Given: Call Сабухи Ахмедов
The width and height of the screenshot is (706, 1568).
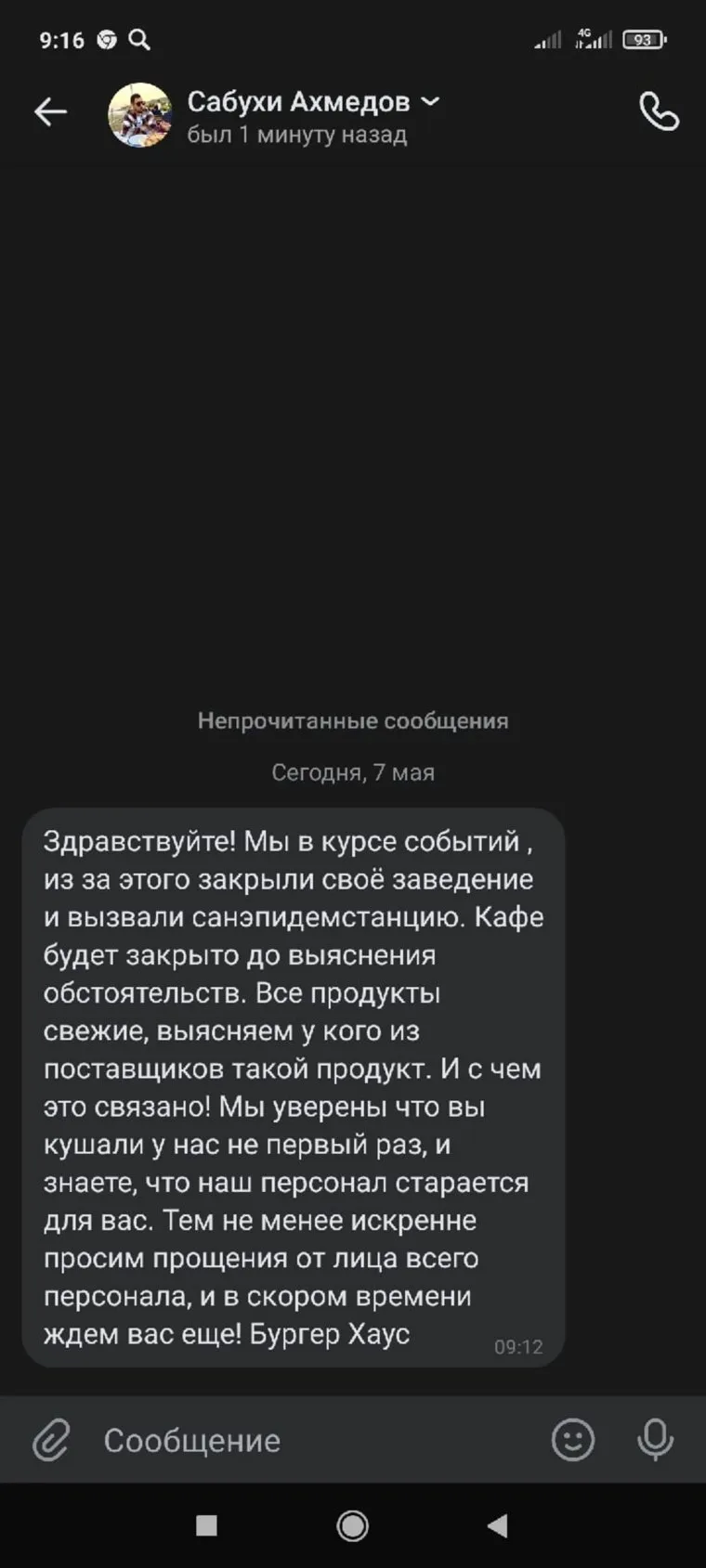Looking at the screenshot, I should [659, 112].
